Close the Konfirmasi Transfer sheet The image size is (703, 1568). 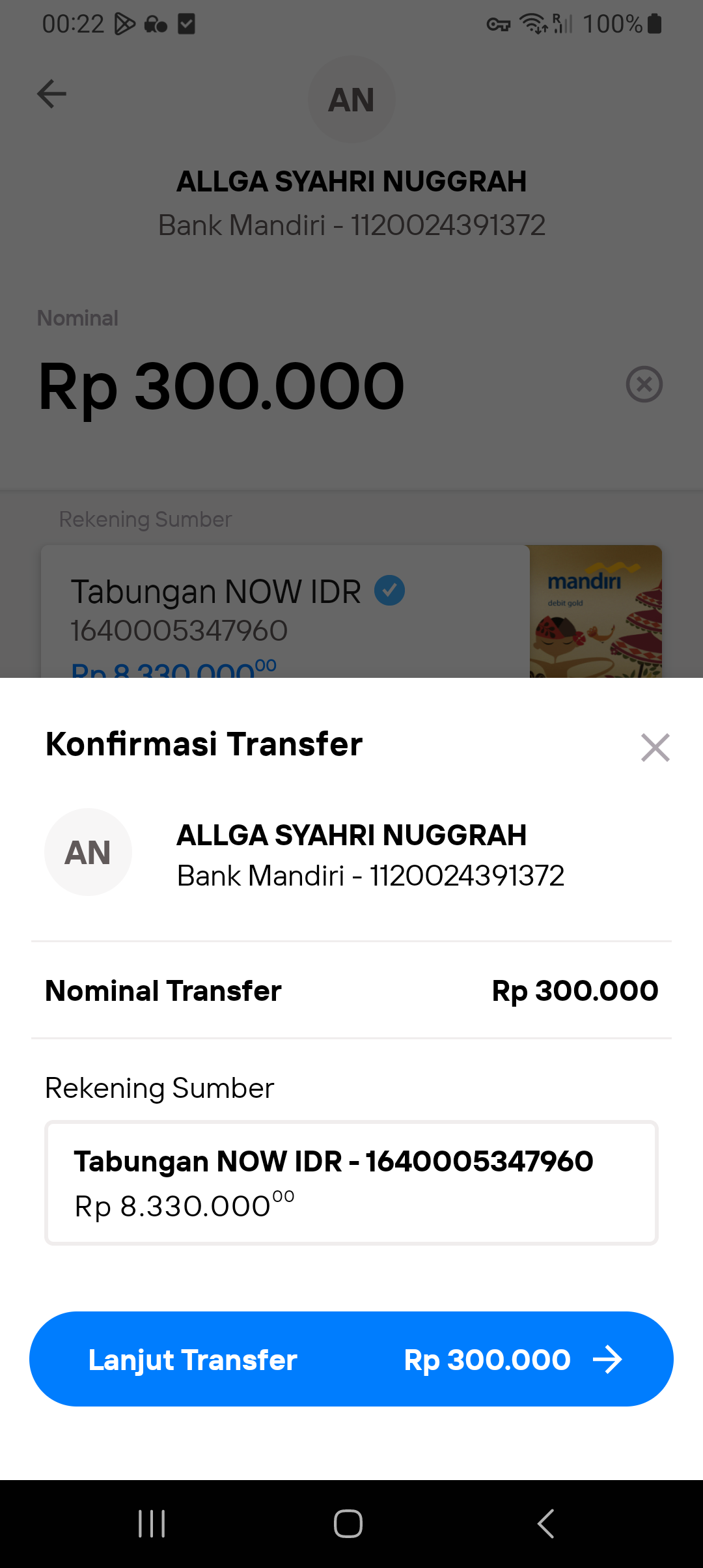click(655, 747)
